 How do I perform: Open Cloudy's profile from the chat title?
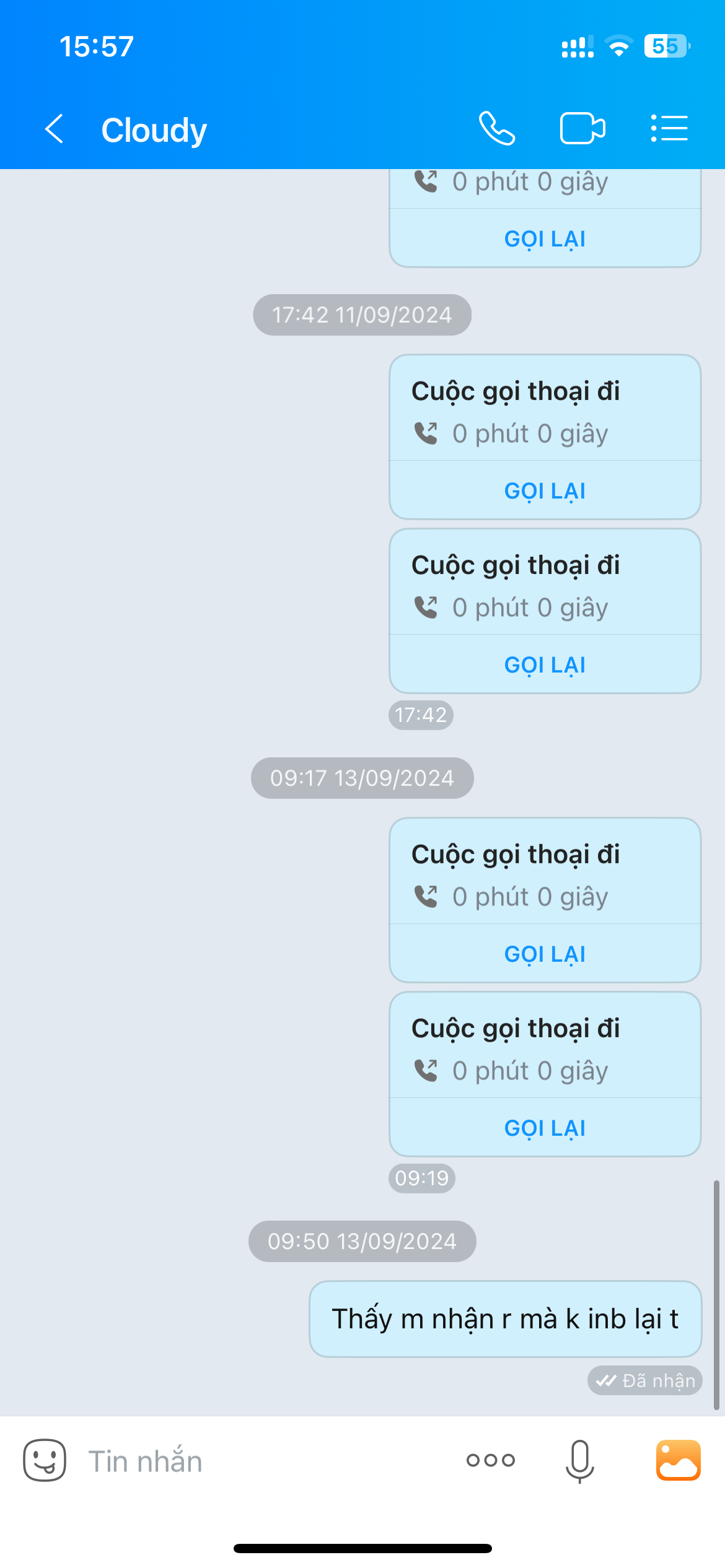[154, 130]
